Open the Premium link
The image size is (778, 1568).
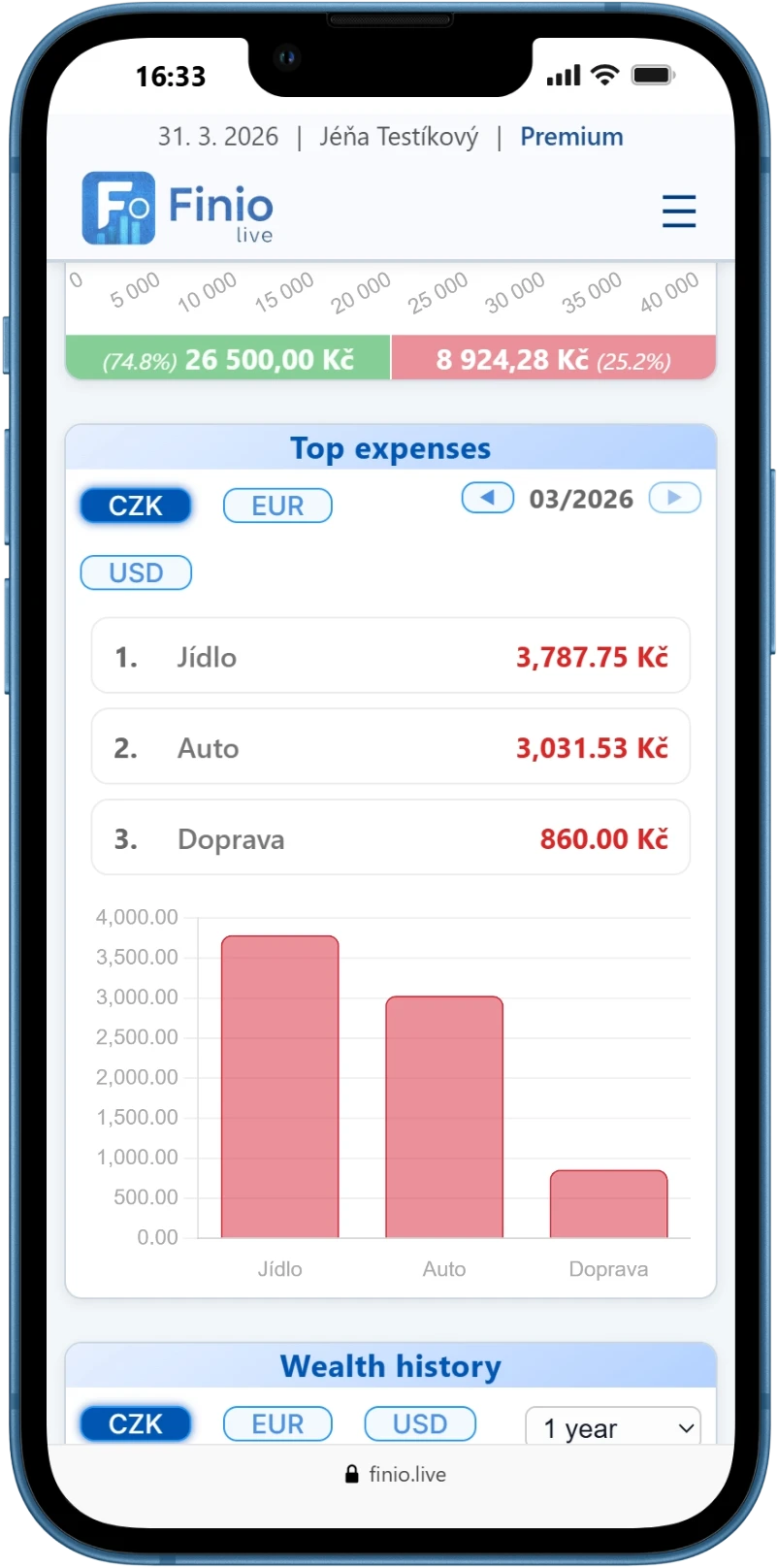[571, 137]
